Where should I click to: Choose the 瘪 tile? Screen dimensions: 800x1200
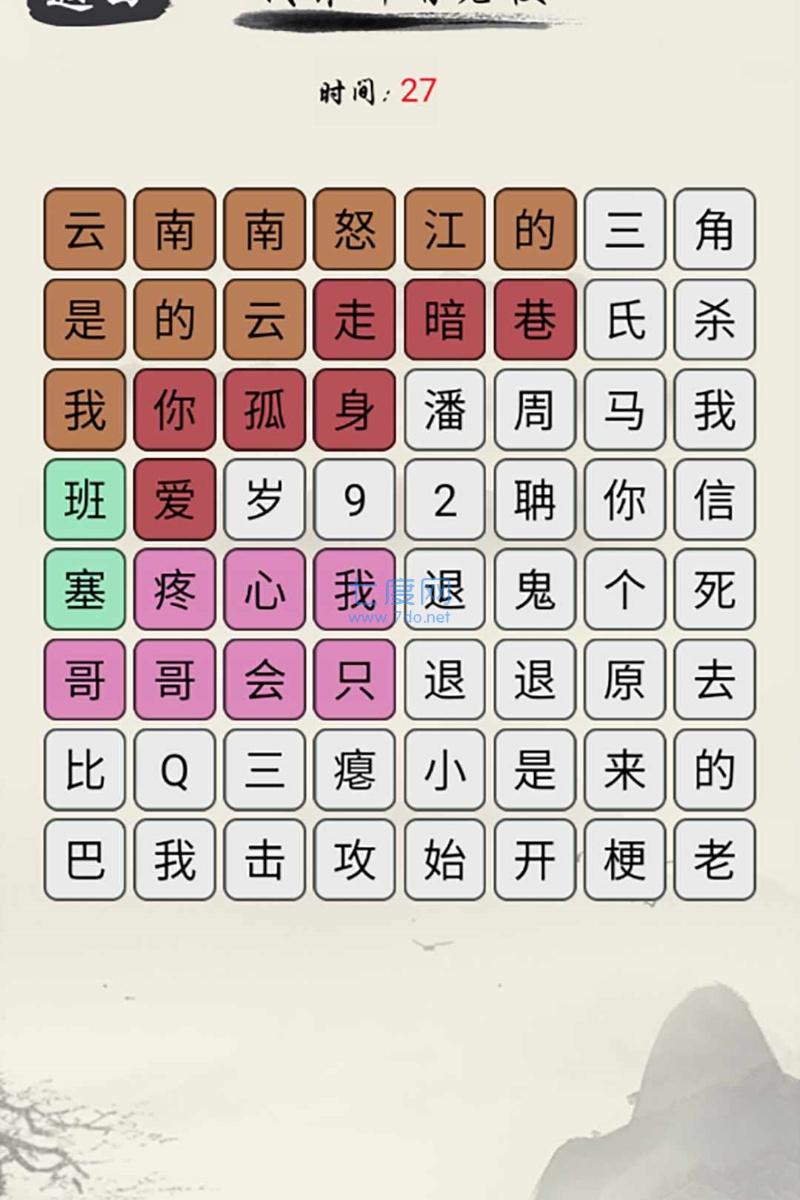(x=355, y=770)
